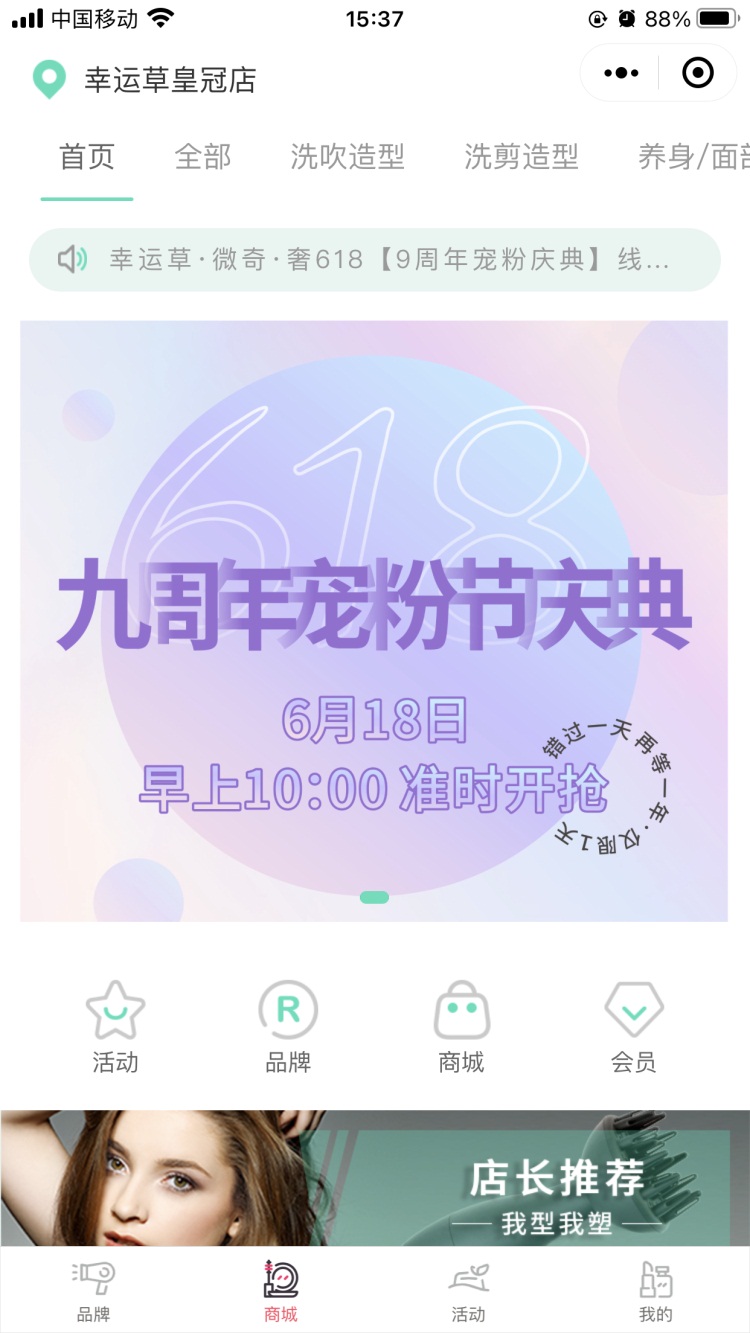Open the 会员 membership shortcut
Image resolution: width=750 pixels, height=1333 pixels.
click(634, 1027)
